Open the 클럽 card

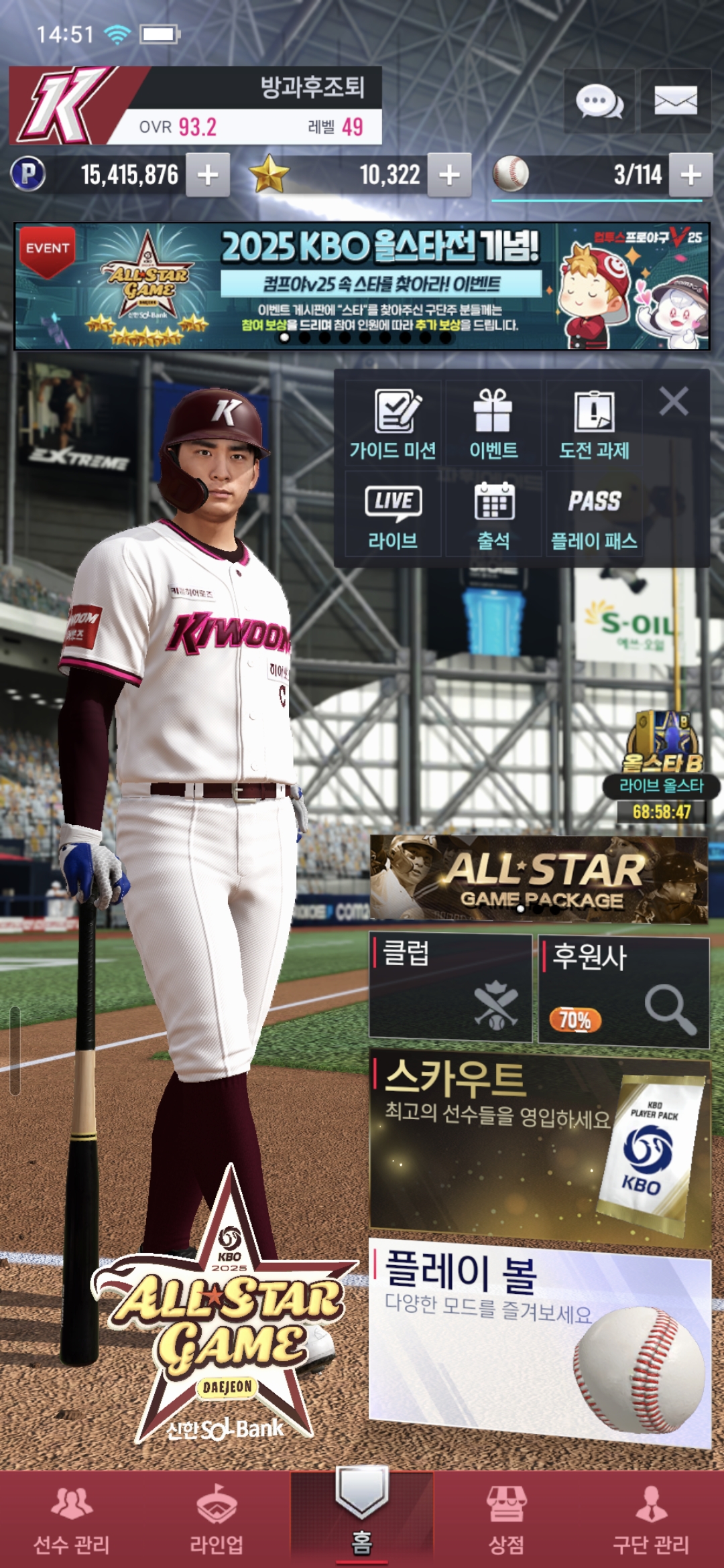pos(450,988)
